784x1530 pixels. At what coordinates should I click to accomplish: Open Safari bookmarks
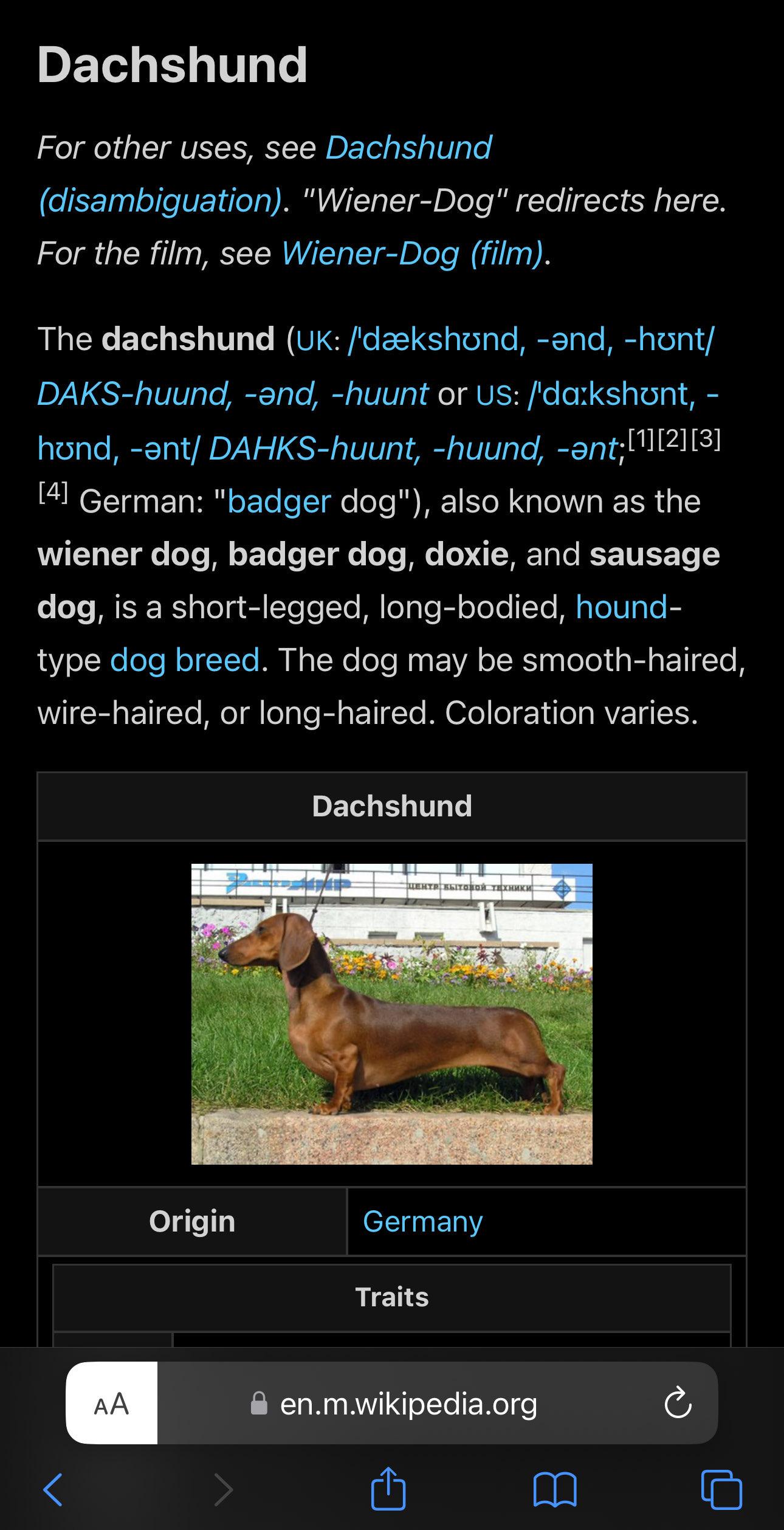[x=554, y=1489]
